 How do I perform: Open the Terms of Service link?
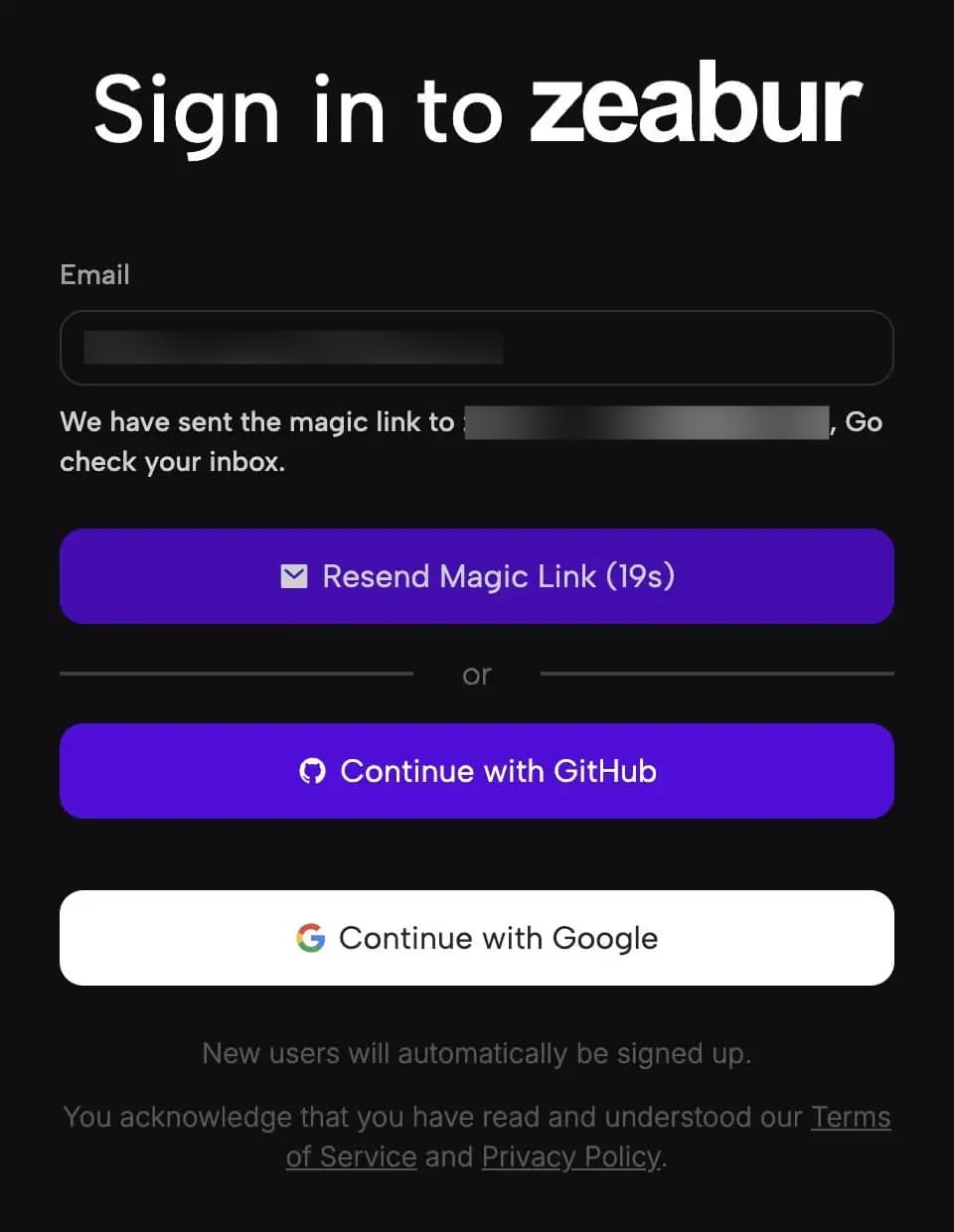pos(850,1118)
